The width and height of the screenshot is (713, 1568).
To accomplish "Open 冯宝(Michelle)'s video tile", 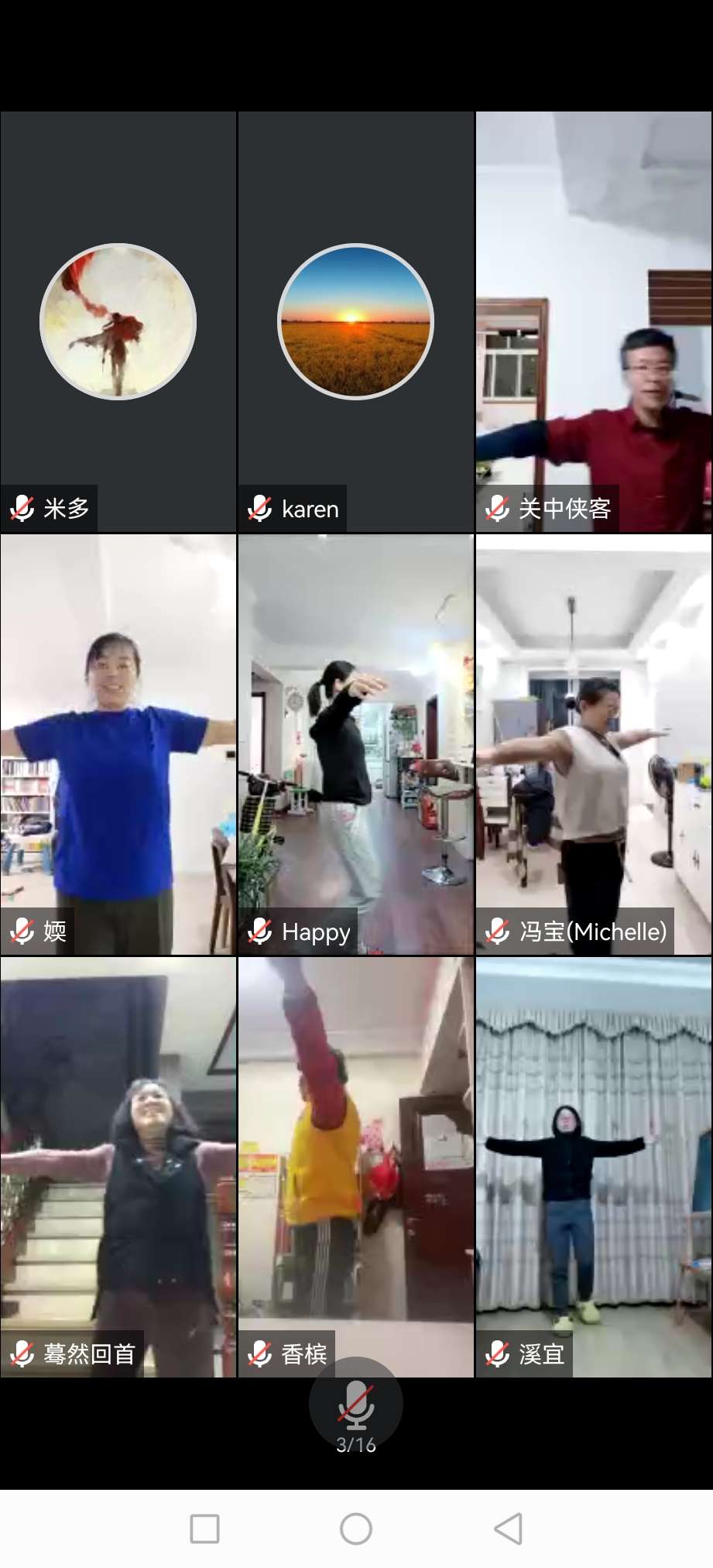I will click(594, 744).
